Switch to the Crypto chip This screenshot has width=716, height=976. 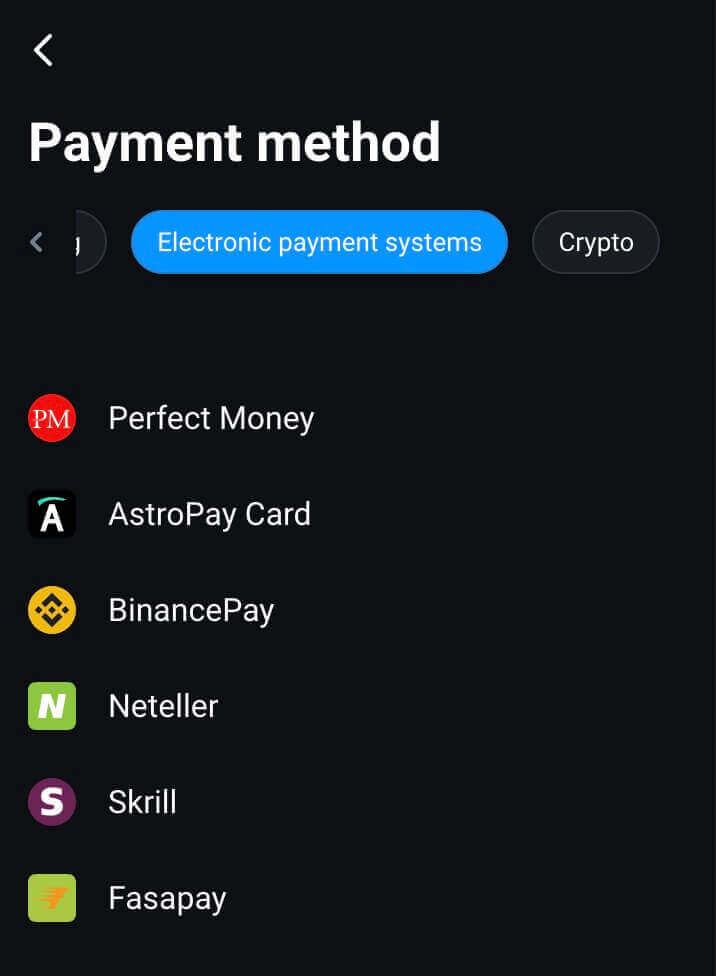595,242
